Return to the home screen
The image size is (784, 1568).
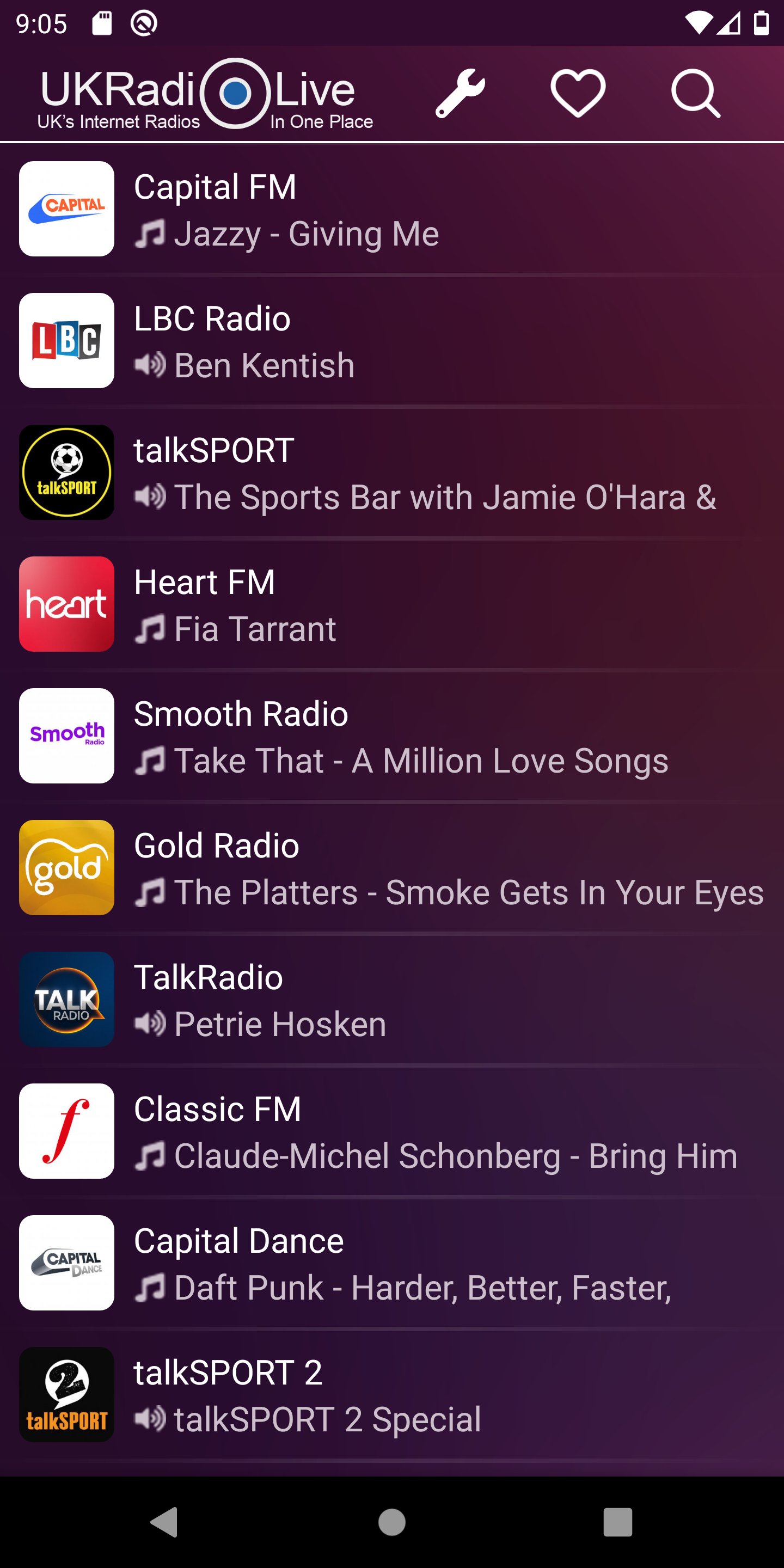(392, 1522)
